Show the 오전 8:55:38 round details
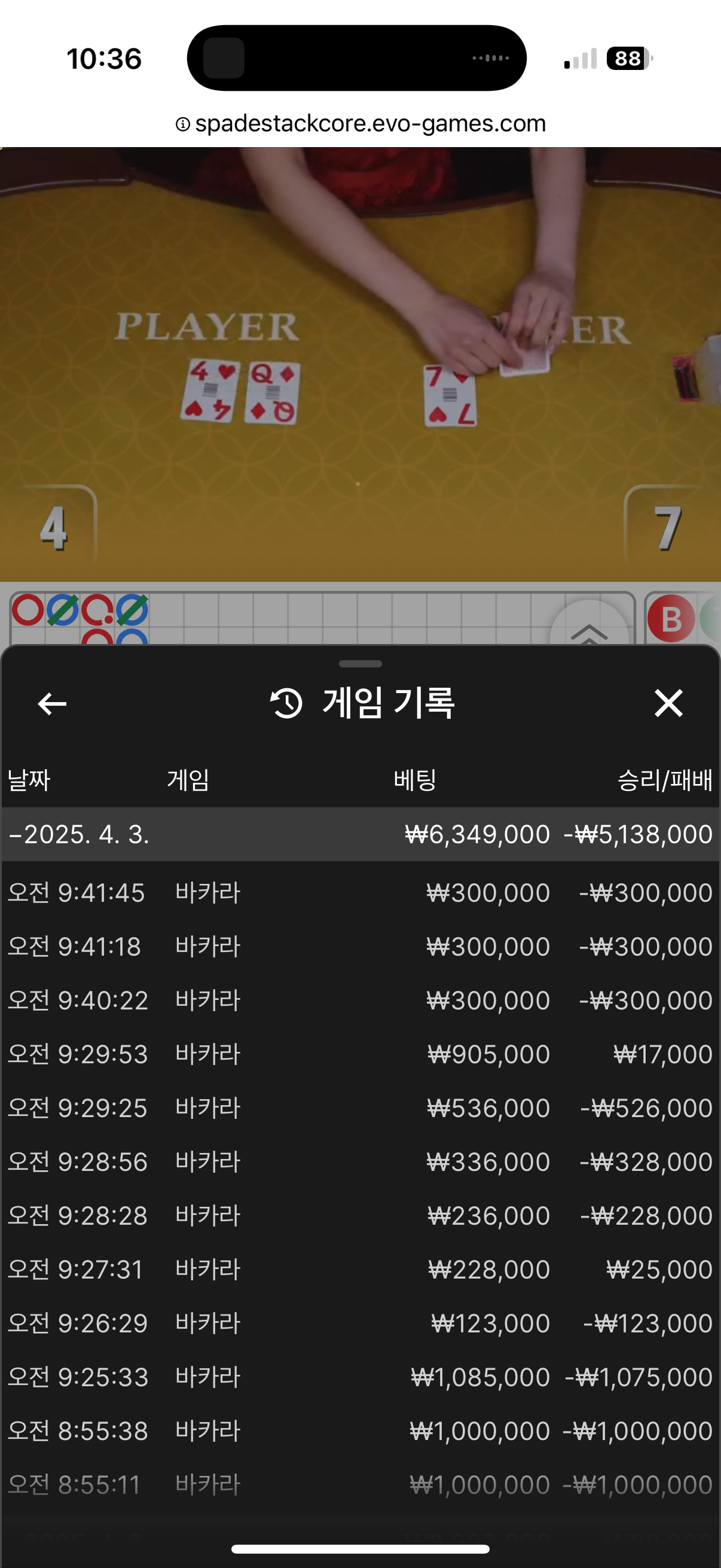 click(x=360, y=1430)
